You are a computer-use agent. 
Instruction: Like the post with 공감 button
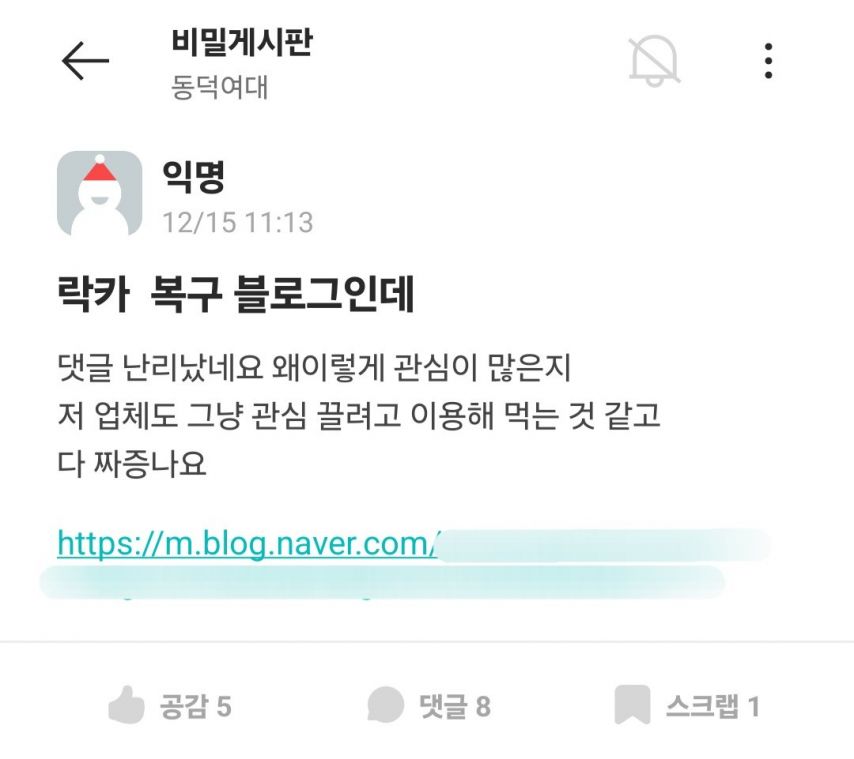coord(169,707)
